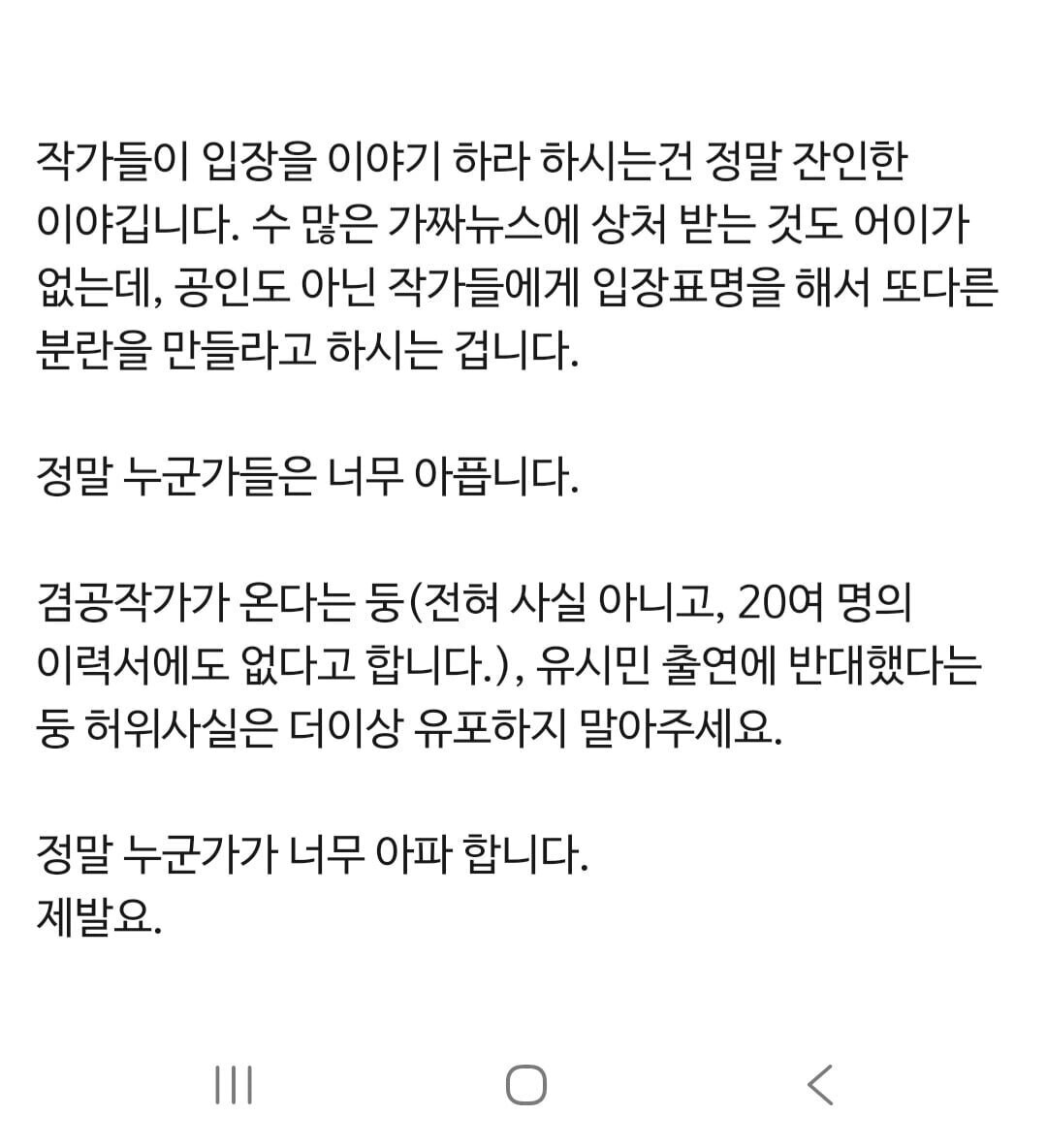1047x1148 pixels.
Task: Go to the home screen
Action: point(525,1084)
